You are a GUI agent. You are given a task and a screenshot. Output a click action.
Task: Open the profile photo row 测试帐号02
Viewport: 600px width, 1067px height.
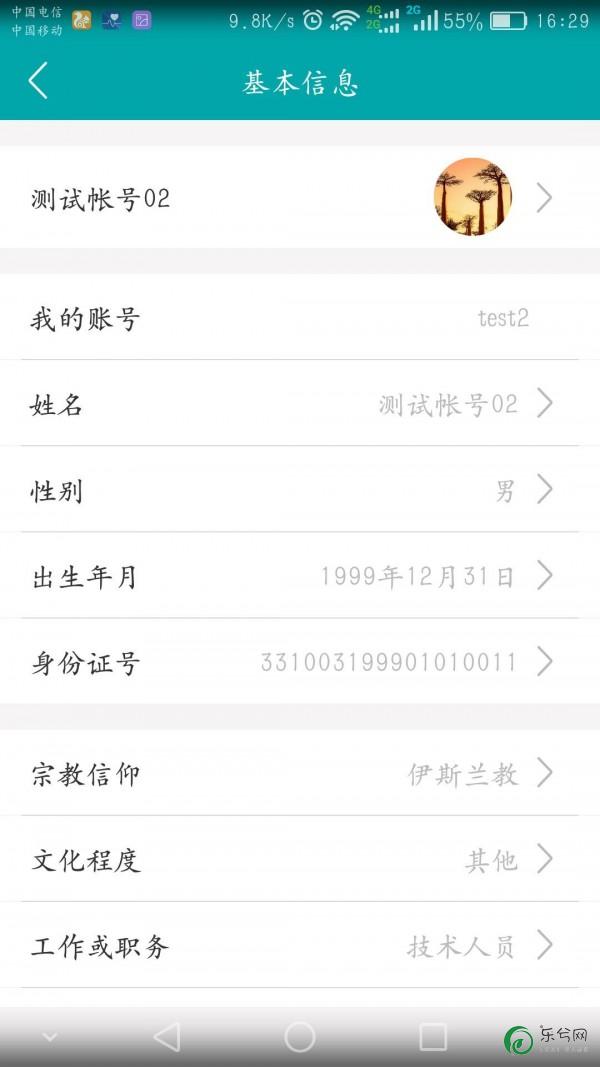[x=300, y=197]
